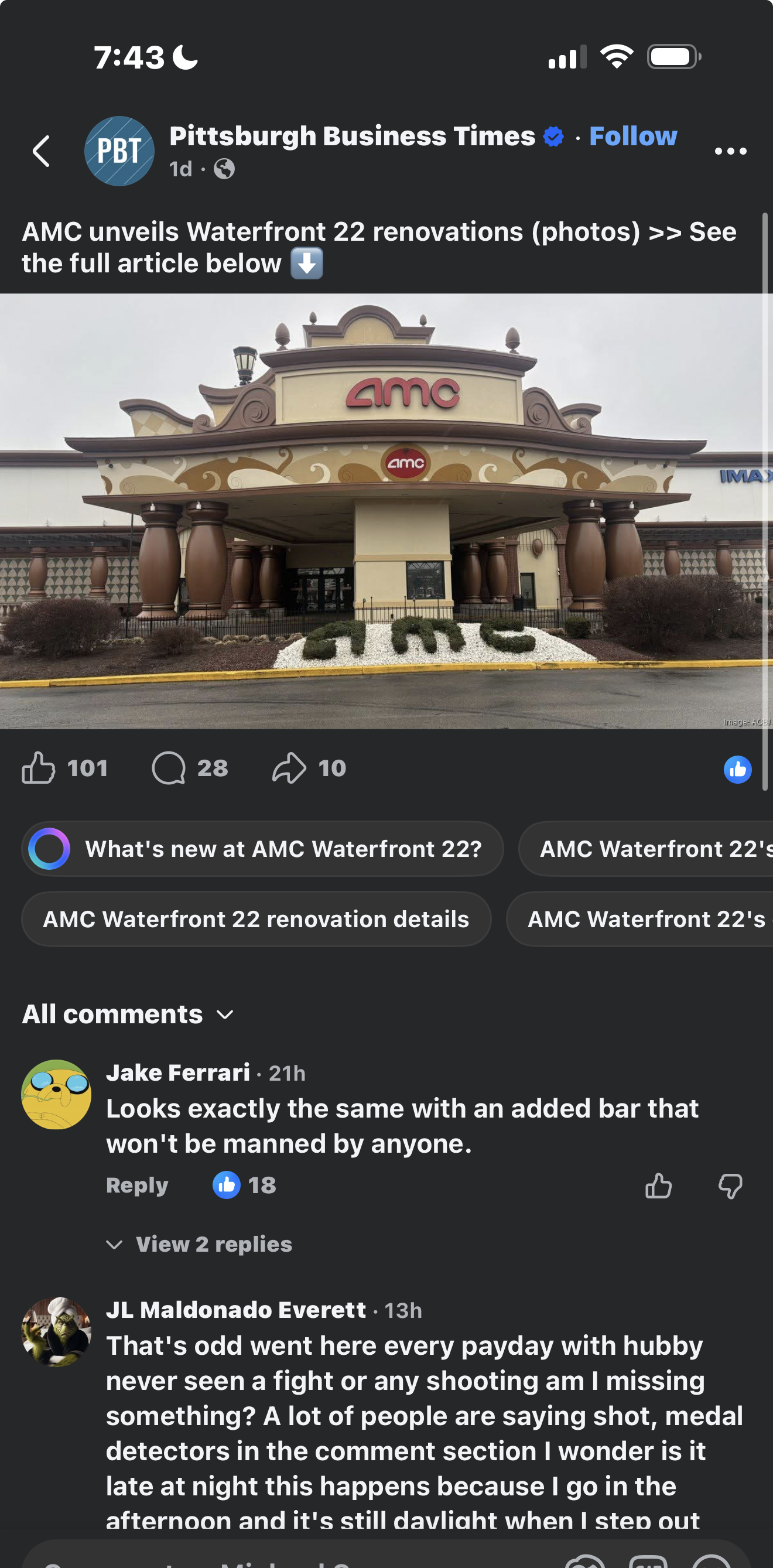Open Pittsburgh Business Times profile picture
This screenshot has width=773, height=1568.
point(119,151)
